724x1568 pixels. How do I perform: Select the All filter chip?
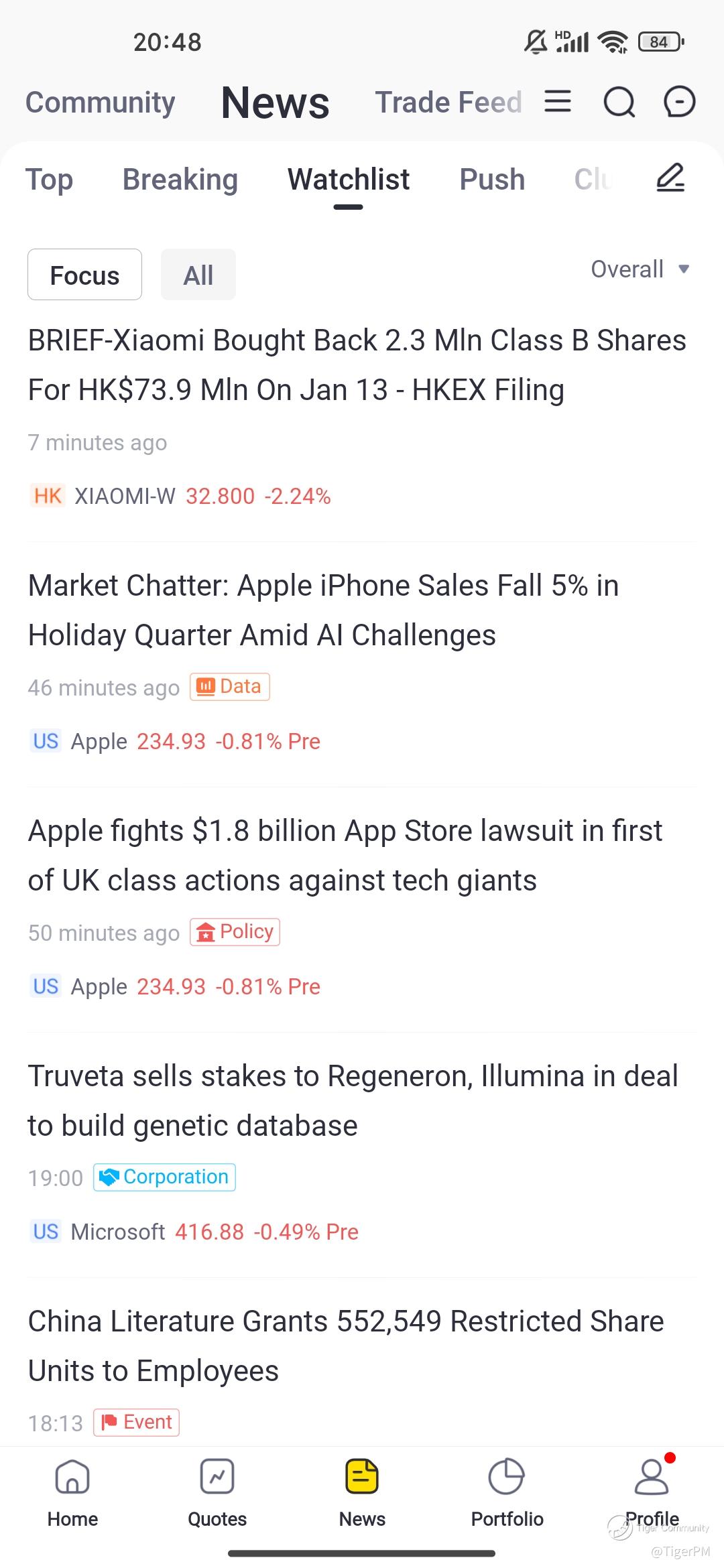[198, 275]
